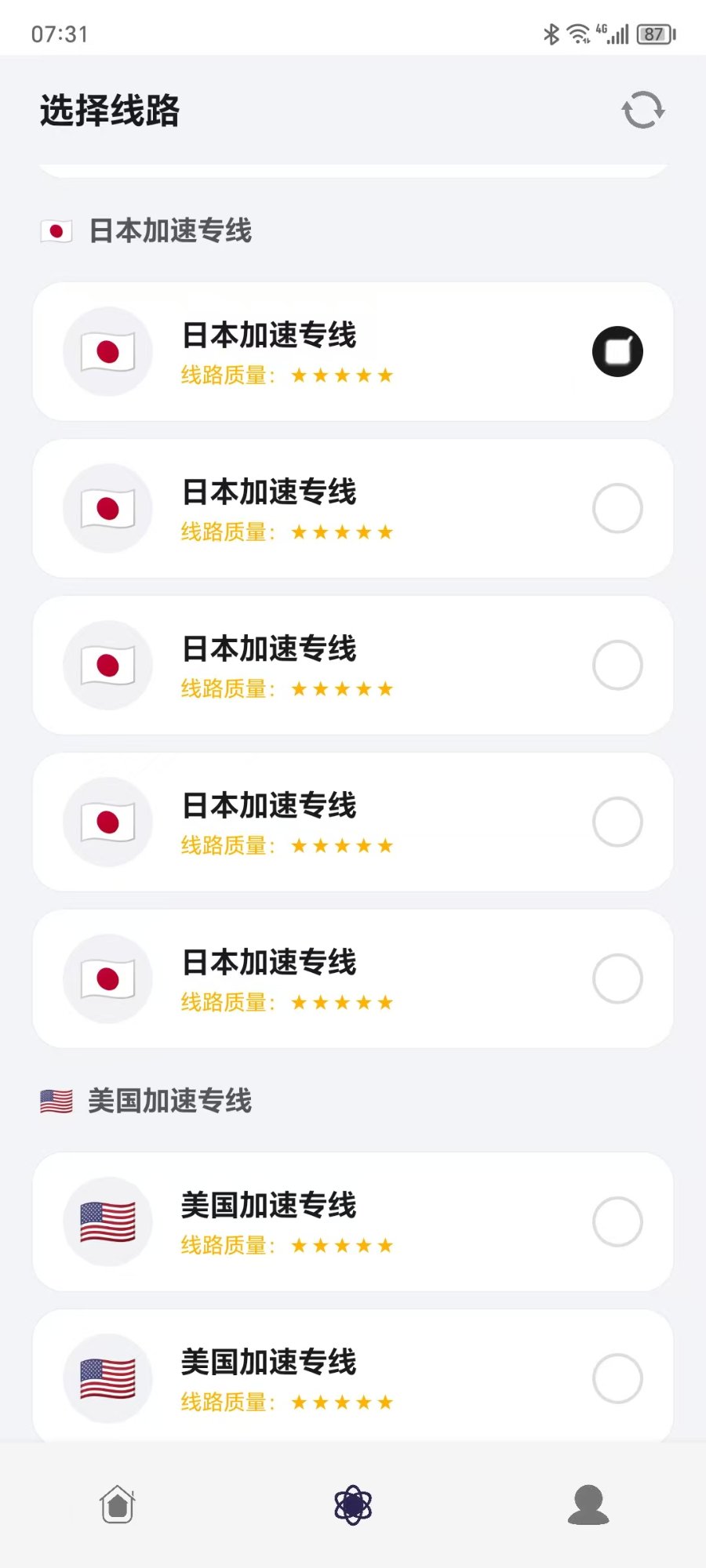Viewport: 706px width, 1568px height.
Task: Tap the five-star quality rating on first Japan line
Action: (343, 375)
